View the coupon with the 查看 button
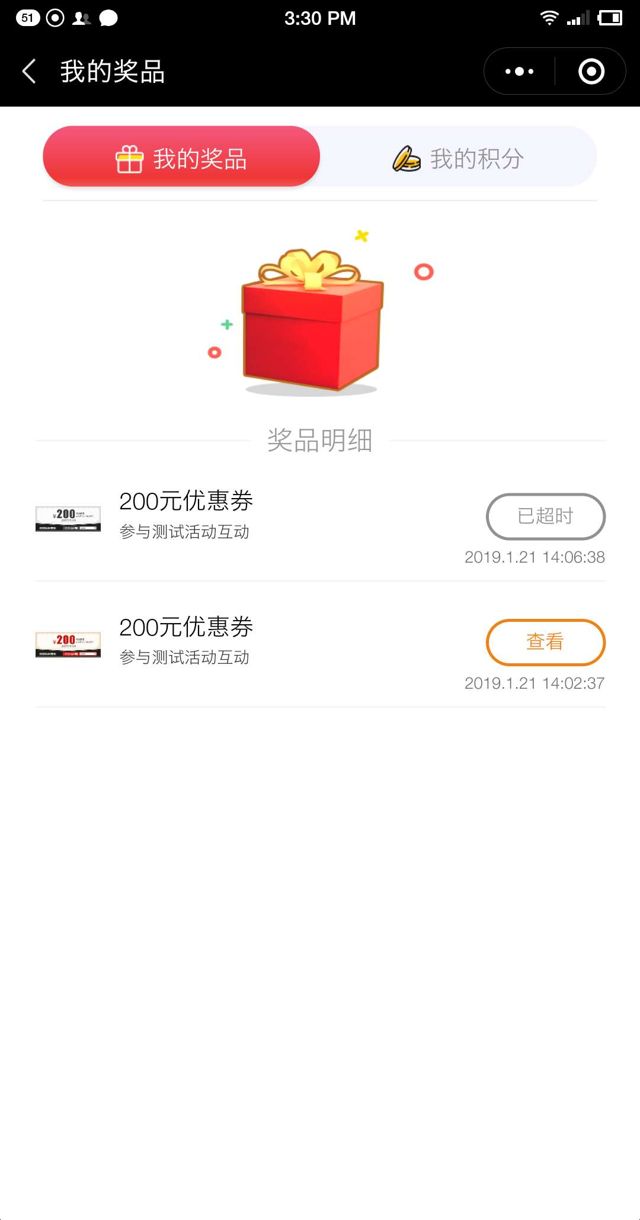640x1220 pixels. coord(545,642)
